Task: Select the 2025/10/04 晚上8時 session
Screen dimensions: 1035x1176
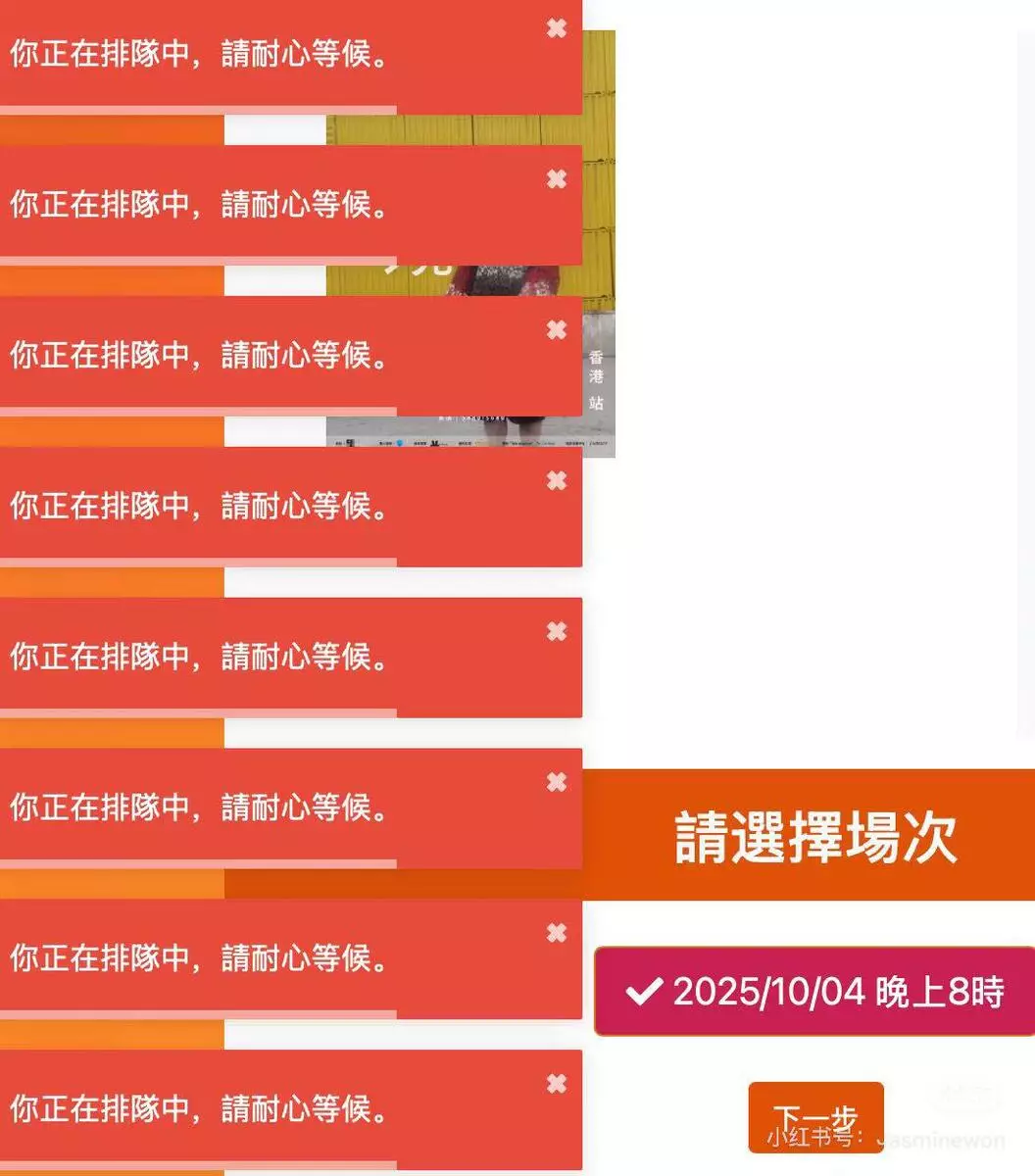Action: click(815, 992)
